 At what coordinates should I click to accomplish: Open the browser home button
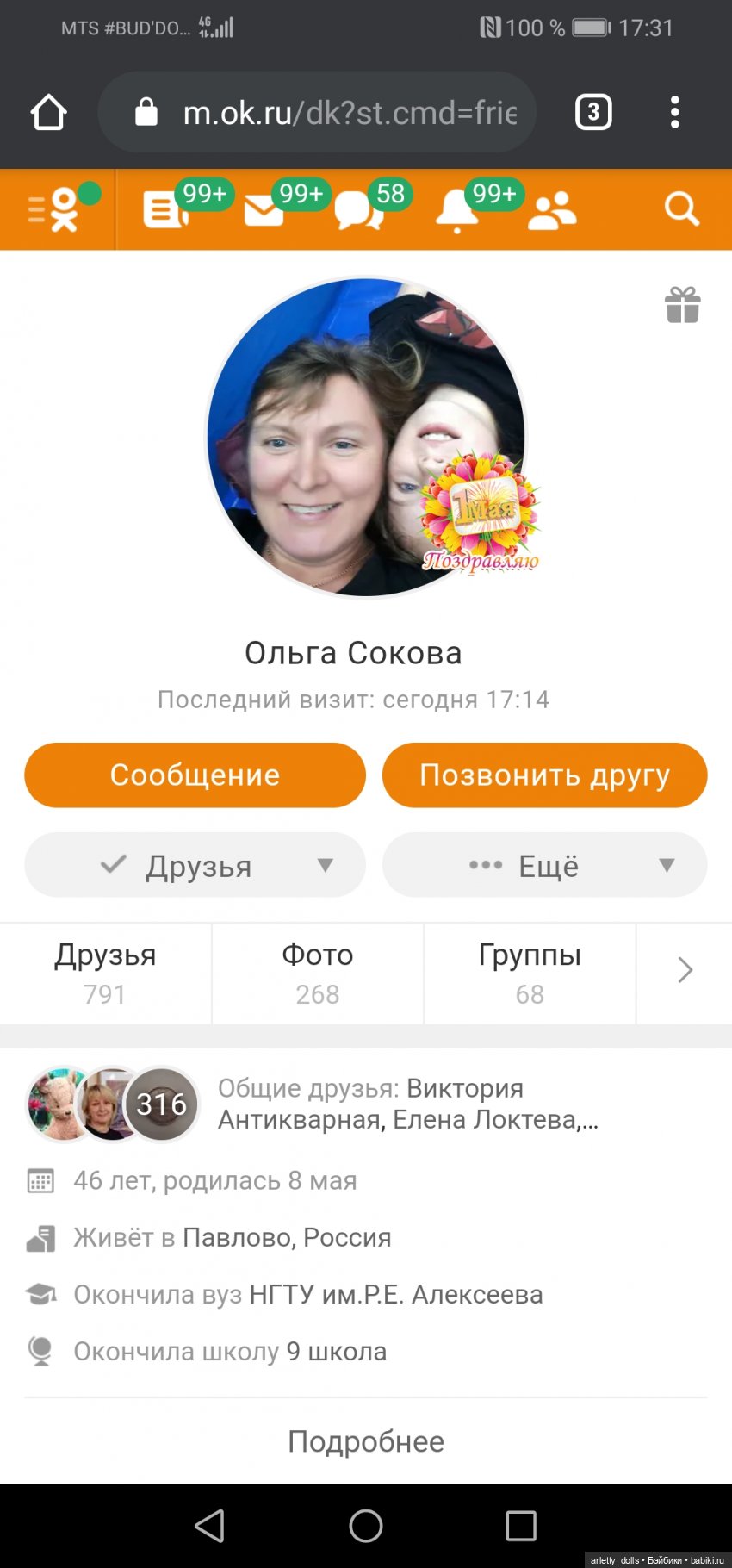48,112
